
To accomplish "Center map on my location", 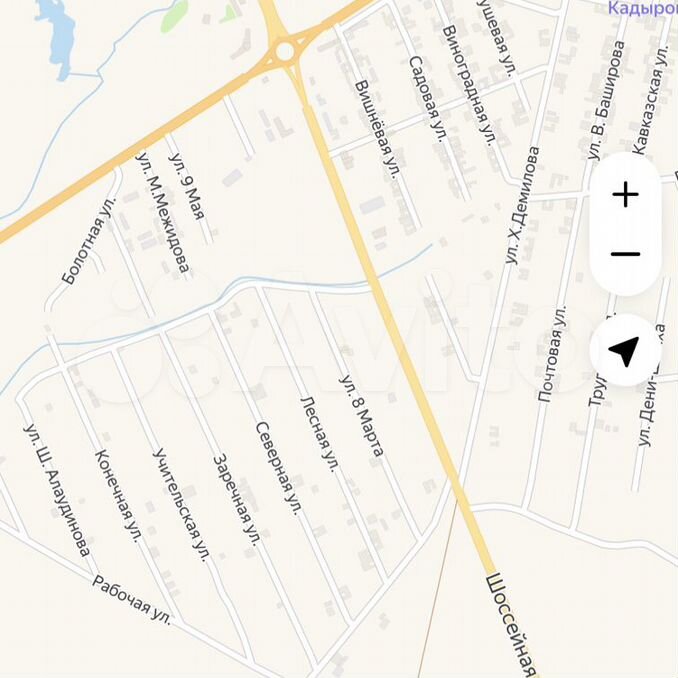I will (625, 351).
